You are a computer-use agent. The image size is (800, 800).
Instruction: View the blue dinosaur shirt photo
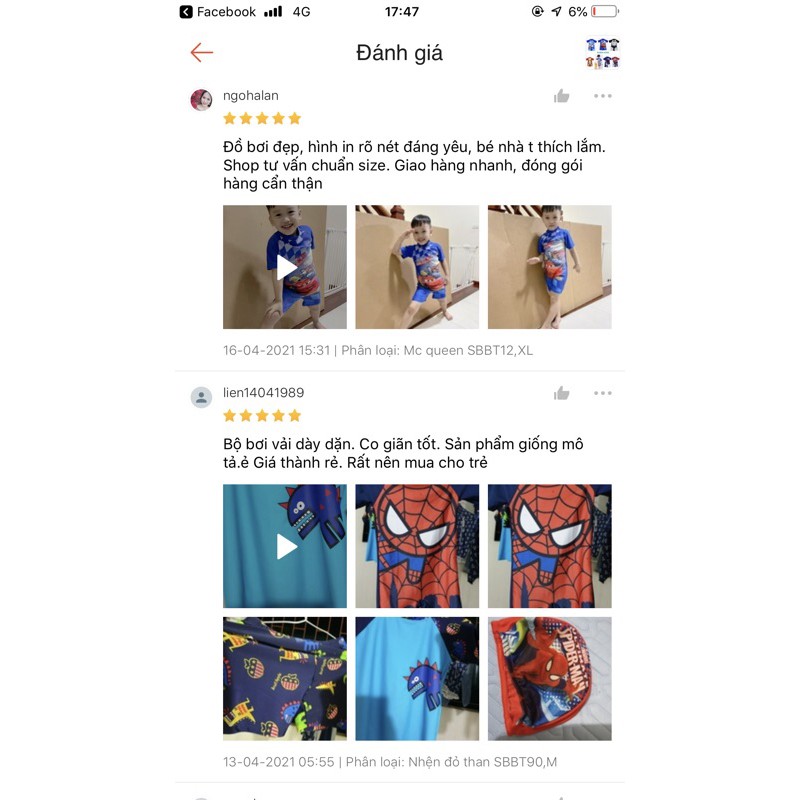(417, 678)
